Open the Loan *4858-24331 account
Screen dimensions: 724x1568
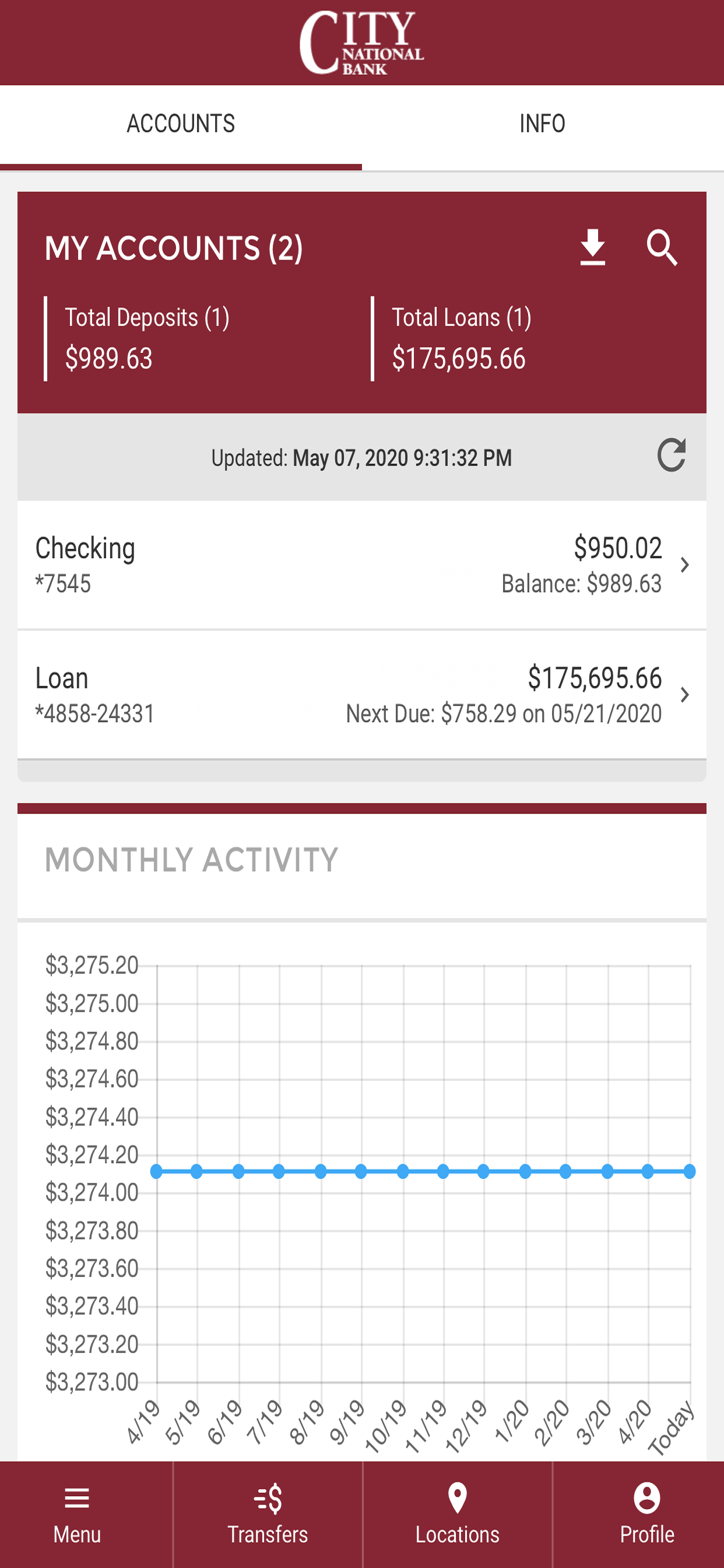(x=362, y=695)
